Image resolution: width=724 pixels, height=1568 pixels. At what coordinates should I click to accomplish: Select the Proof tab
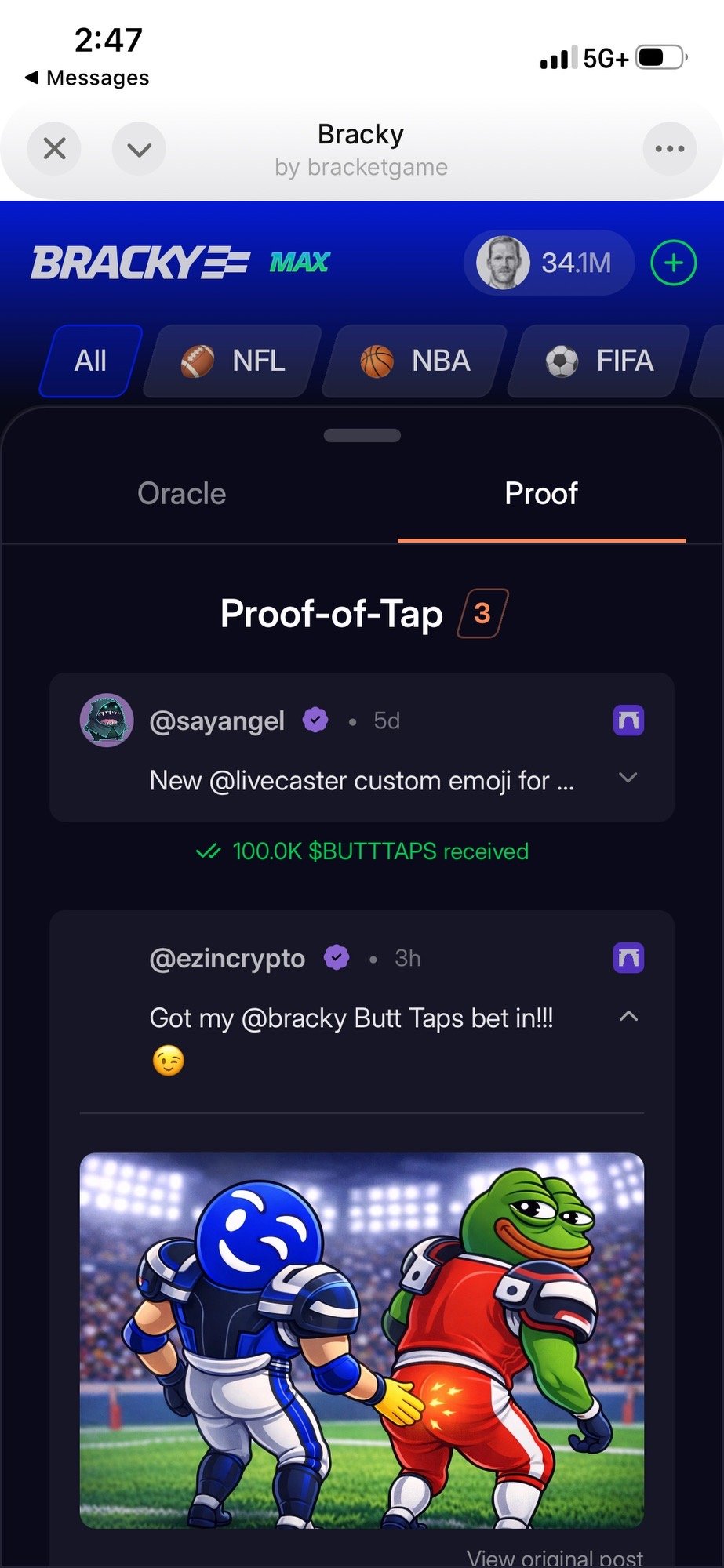click(x=541, y=493)
